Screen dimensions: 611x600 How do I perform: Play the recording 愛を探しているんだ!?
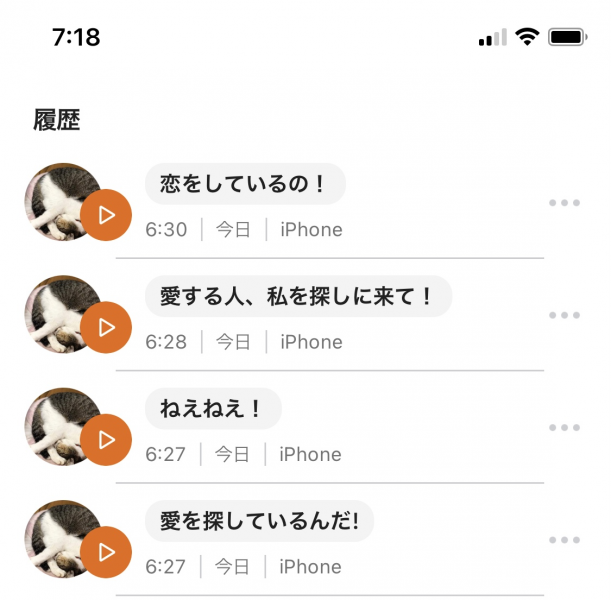click(x=106, y=552)
